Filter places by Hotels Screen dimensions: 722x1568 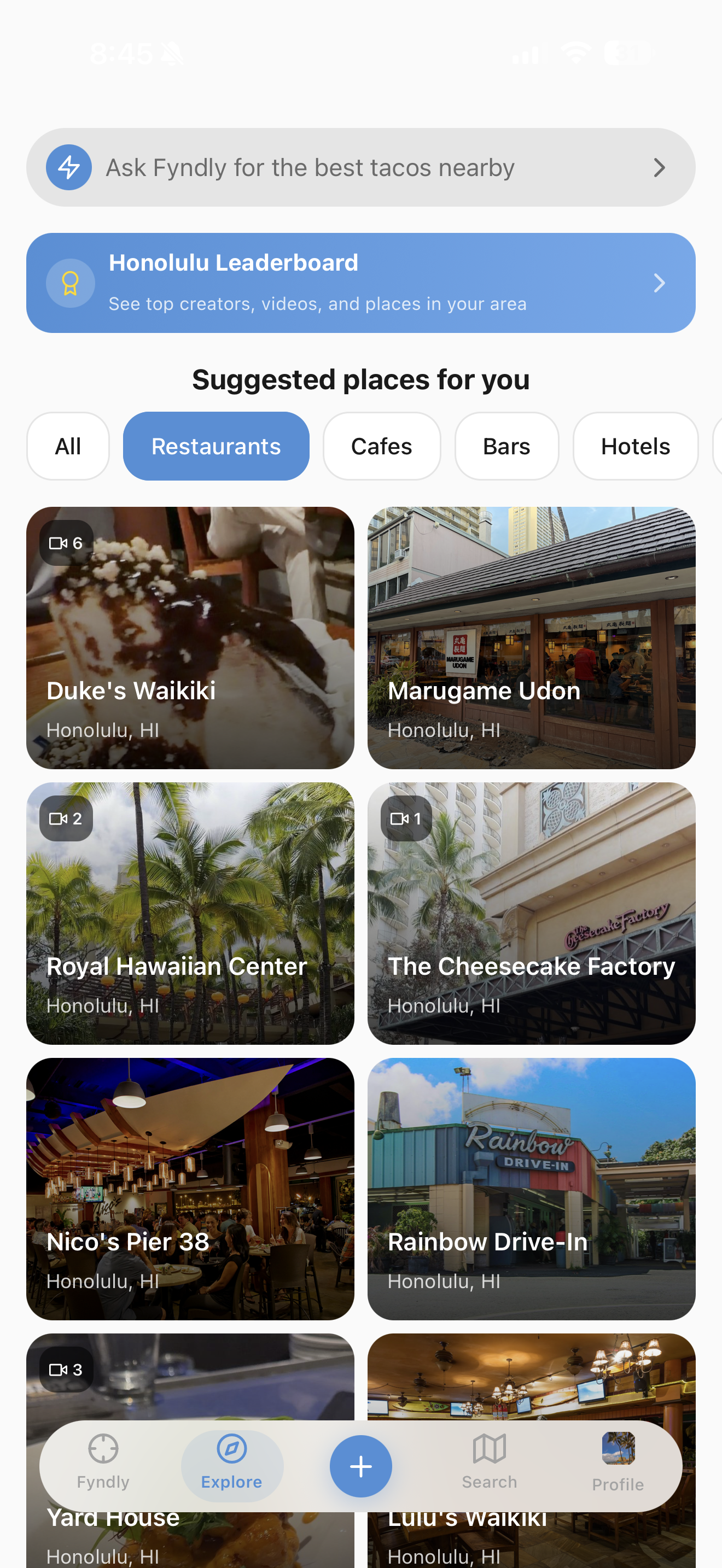[x=635, y=446]
